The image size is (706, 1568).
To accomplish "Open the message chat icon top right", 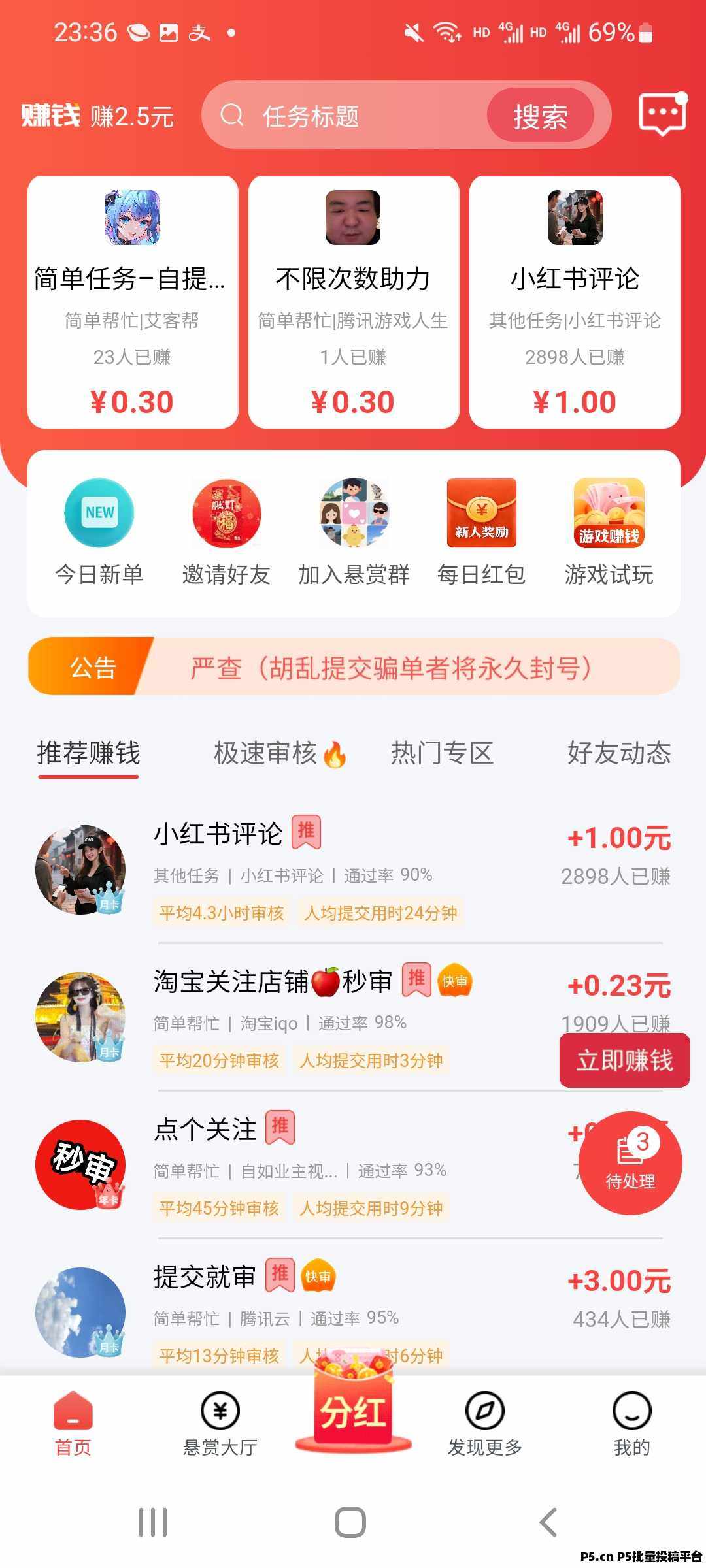I will pyautogui.click(x=662, y=114).
